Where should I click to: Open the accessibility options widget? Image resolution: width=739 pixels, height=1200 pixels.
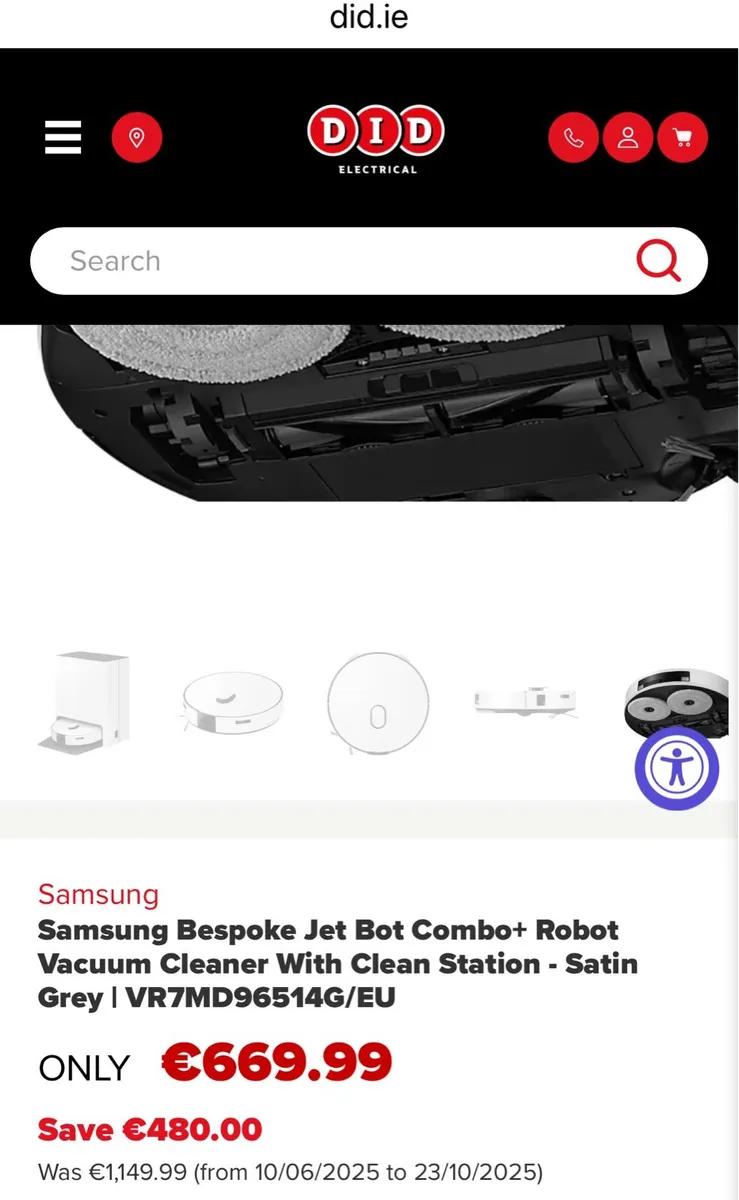[677, 768]
